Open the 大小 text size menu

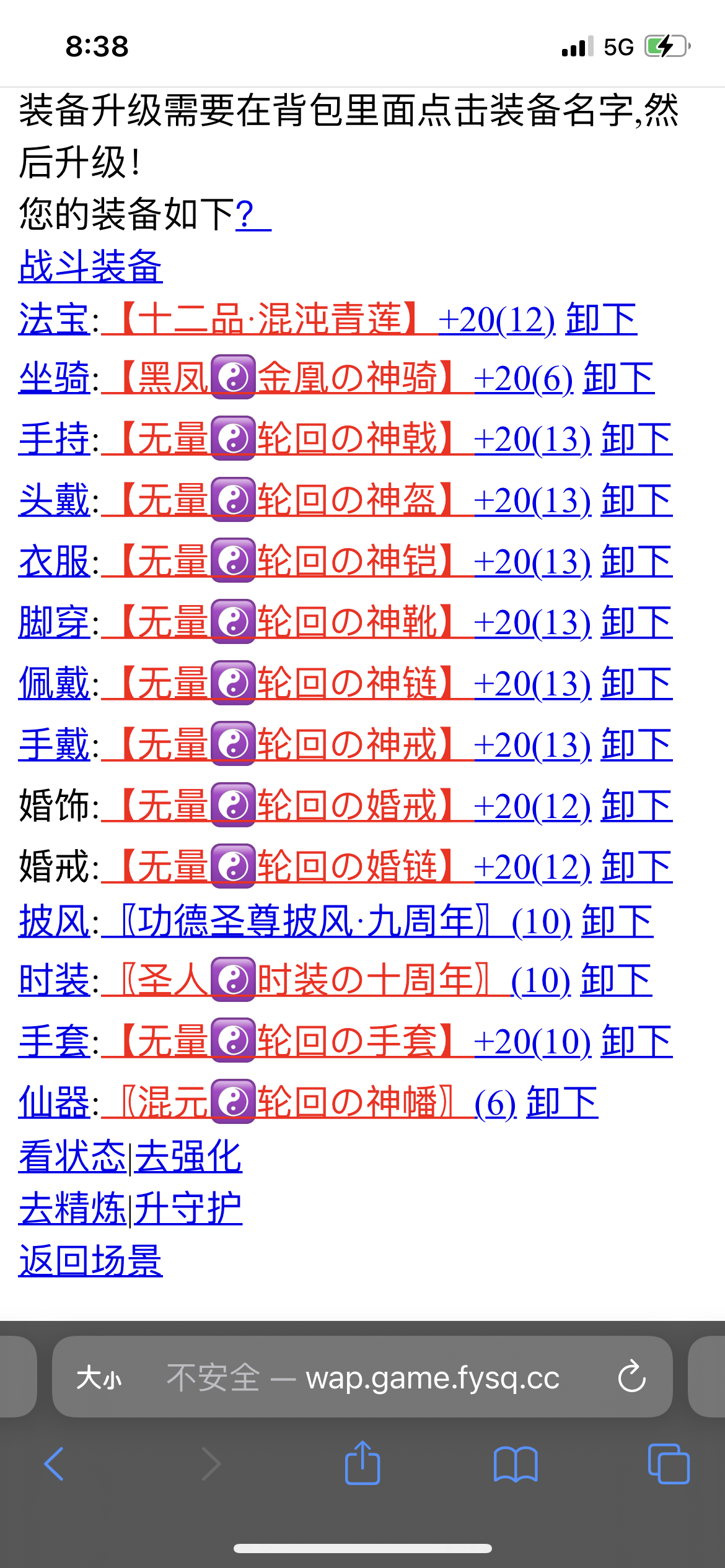[x=99, y=1379]
